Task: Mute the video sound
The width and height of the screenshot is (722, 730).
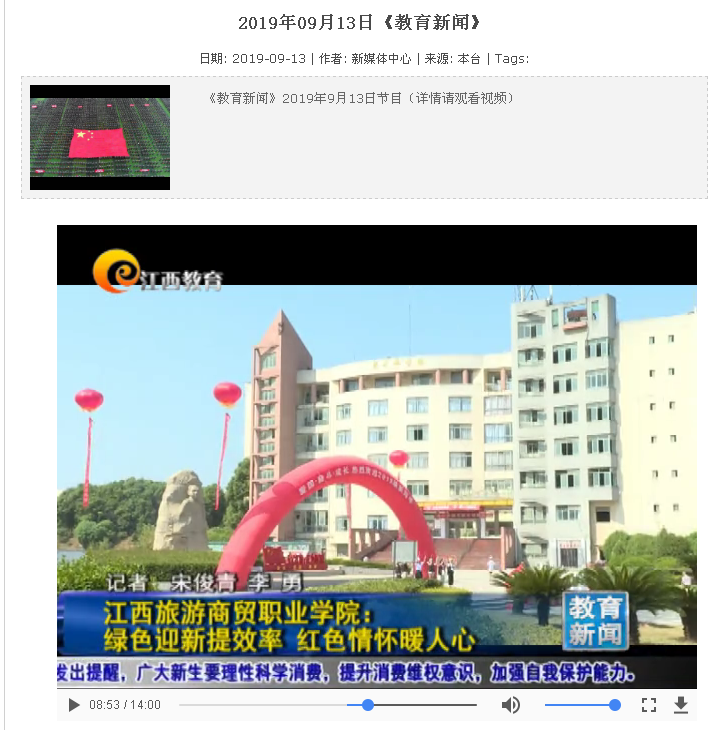Action: [511, 705]
